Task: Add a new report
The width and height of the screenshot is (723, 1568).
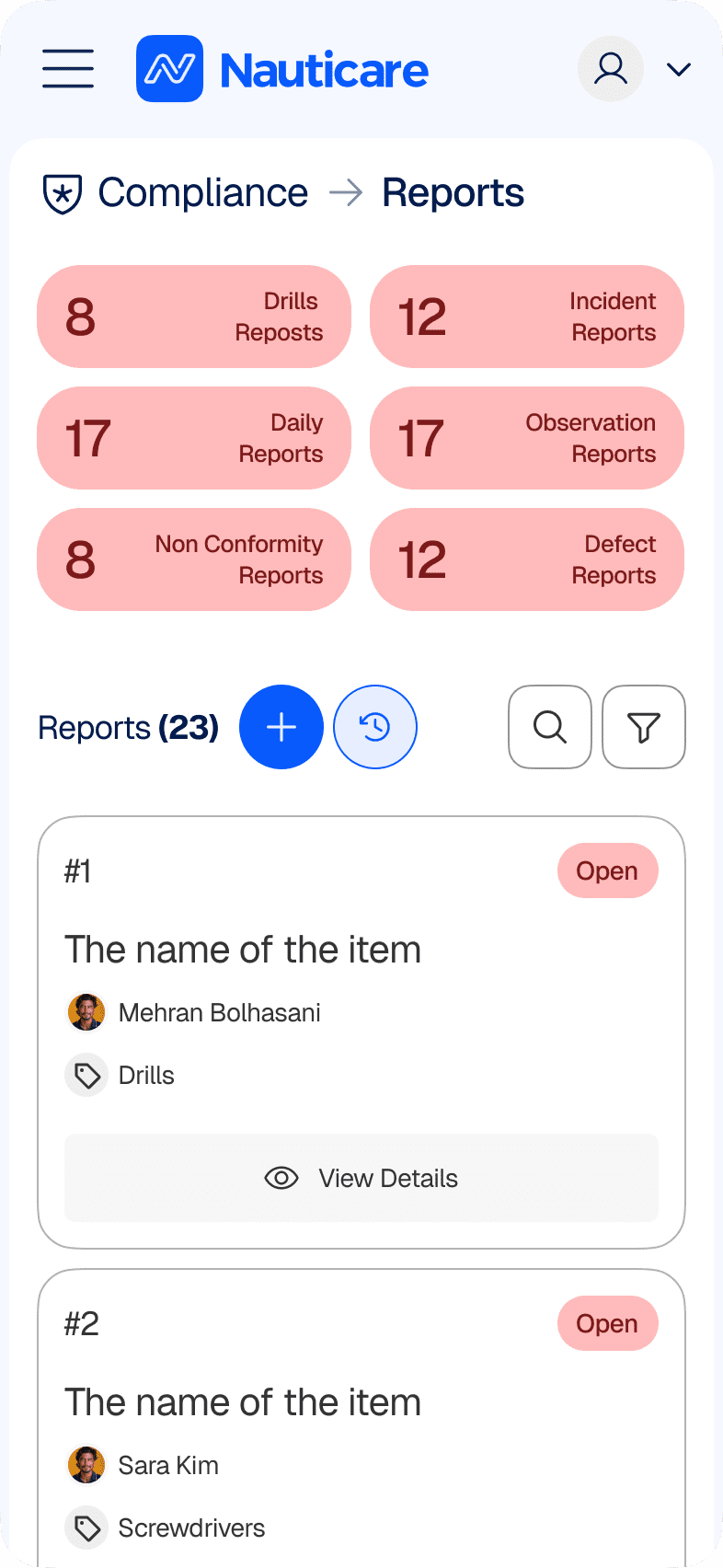Action: (281, 727)
